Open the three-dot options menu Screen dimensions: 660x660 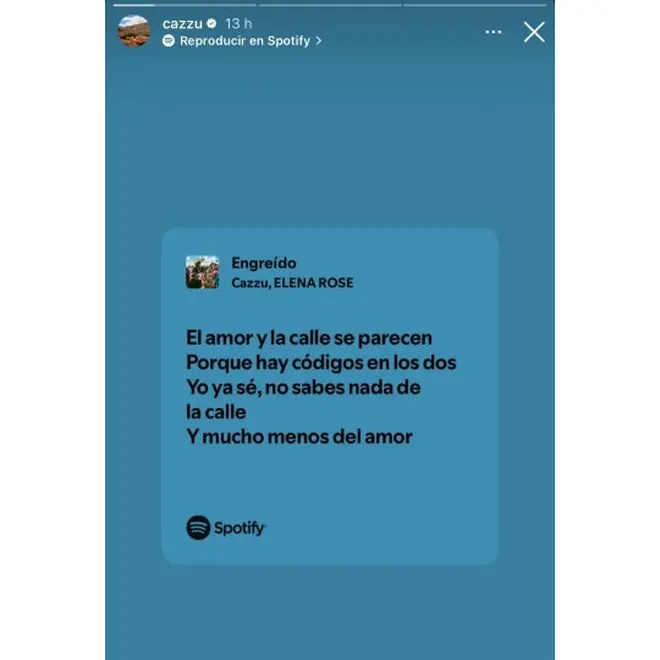click(x=493, y=32)
